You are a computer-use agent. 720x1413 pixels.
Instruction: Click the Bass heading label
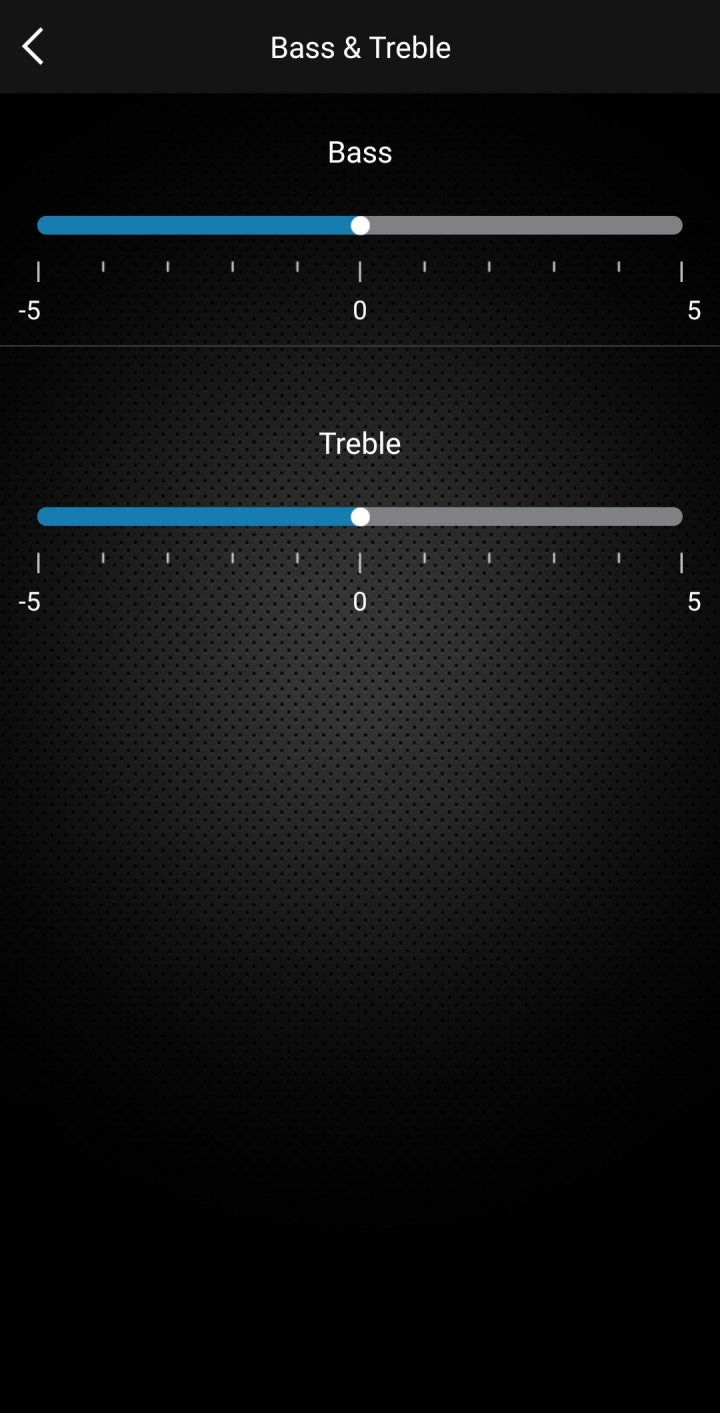pos(359,152)
